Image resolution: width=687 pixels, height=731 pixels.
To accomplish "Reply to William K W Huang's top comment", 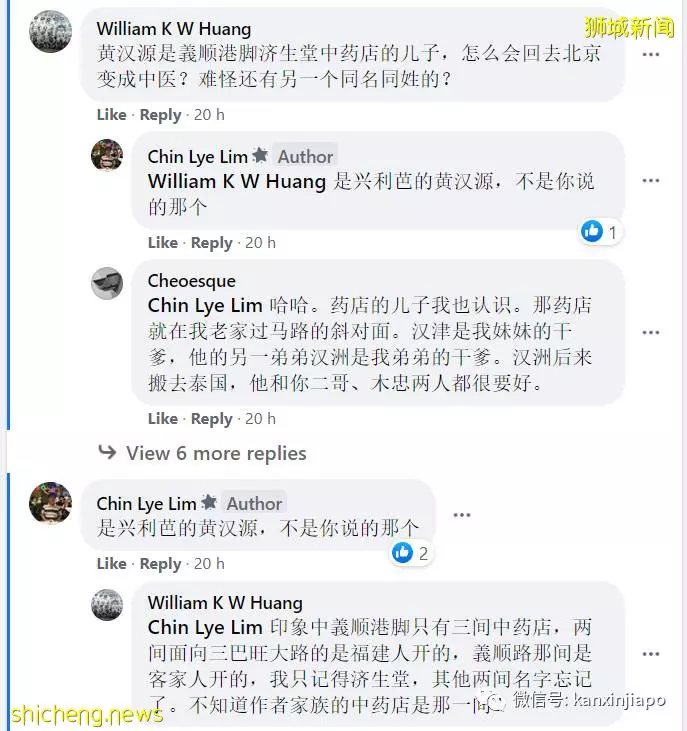I will (160, 115).
